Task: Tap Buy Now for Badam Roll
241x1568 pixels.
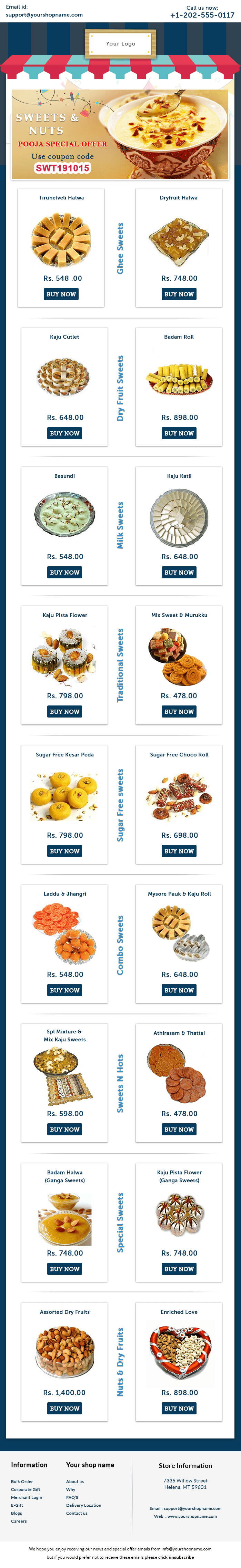Action: [x=179, y=433]
